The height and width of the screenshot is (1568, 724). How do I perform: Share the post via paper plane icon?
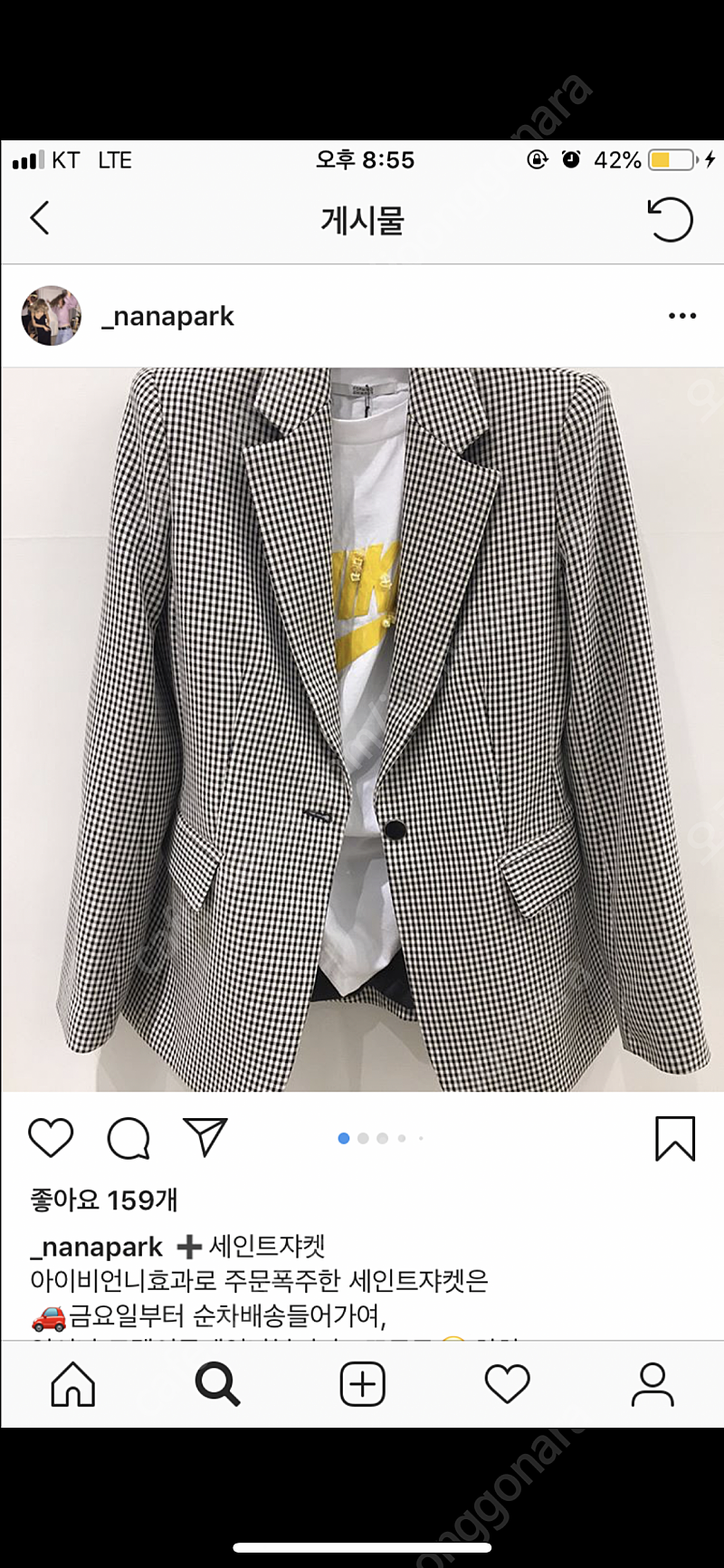coord(205,1137)
